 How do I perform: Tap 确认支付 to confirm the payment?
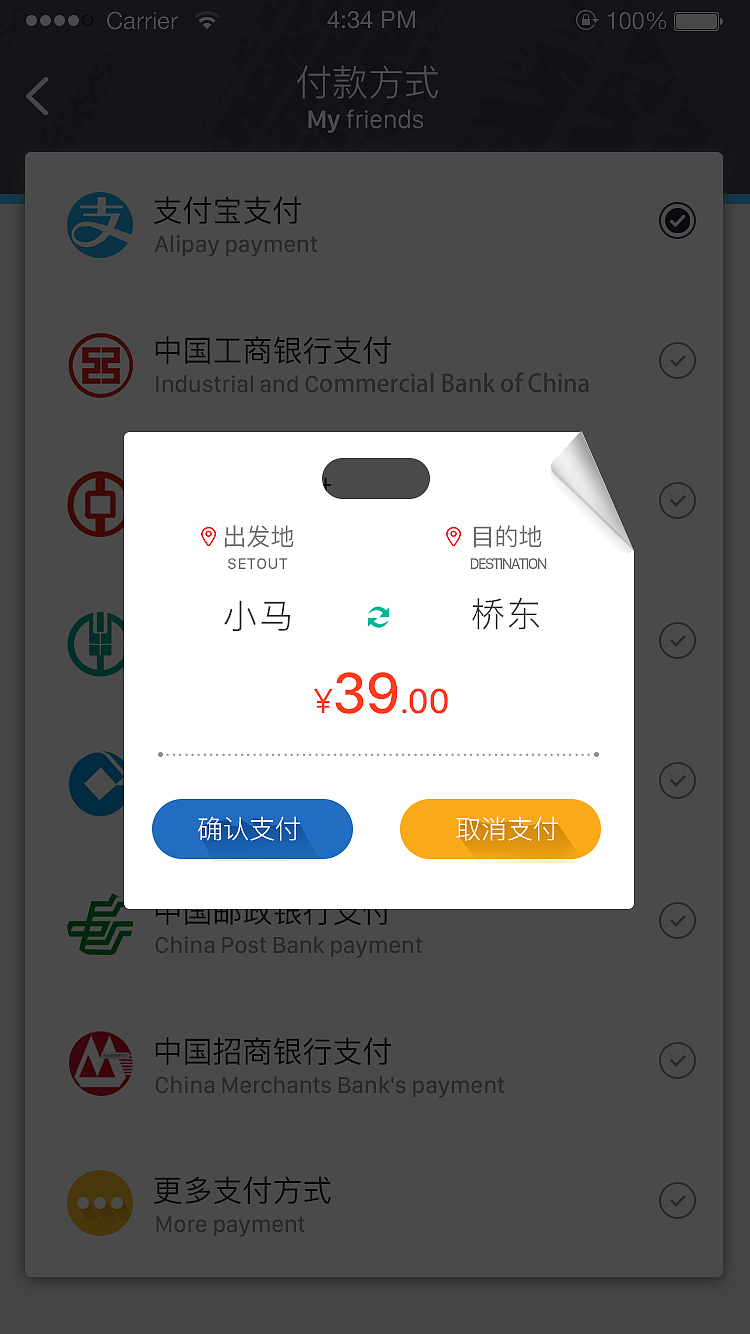[252, 829]
